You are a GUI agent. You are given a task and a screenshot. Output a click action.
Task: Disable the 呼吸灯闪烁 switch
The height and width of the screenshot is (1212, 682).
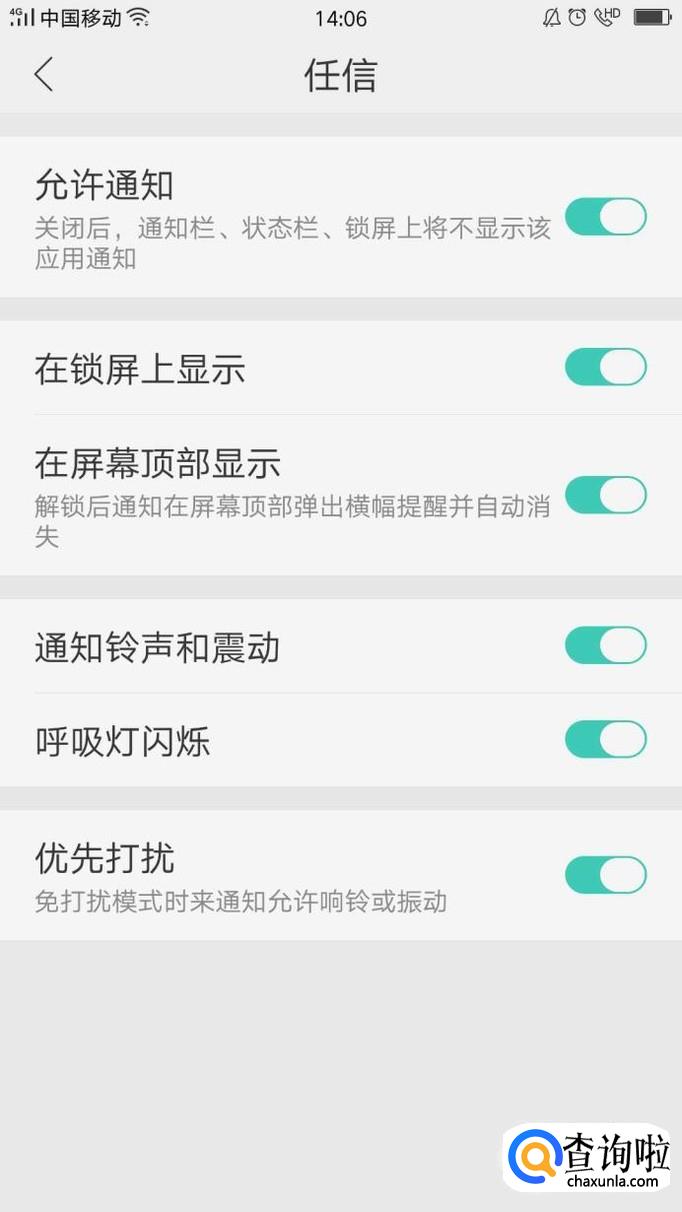[605, 740]
